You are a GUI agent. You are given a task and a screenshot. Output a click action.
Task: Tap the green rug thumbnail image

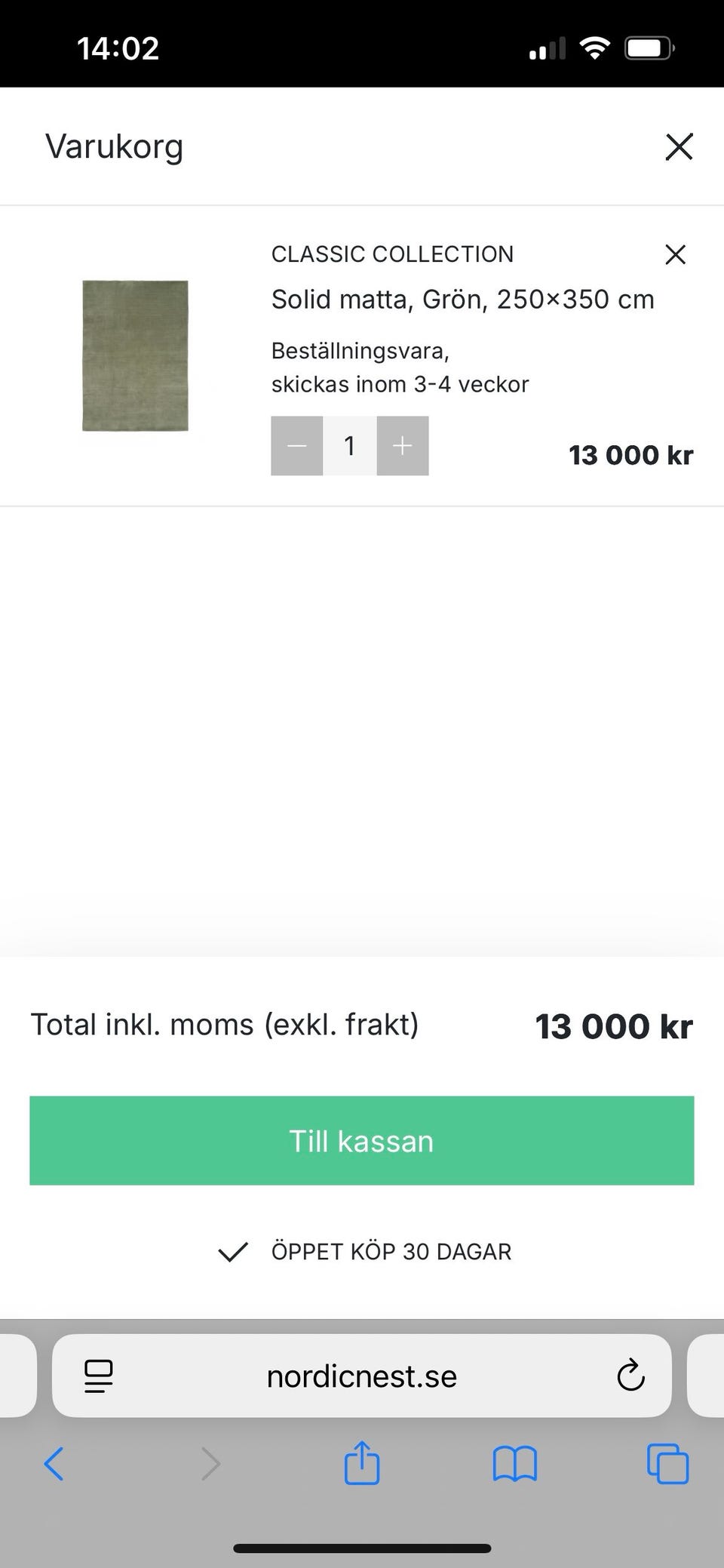click(x=135, y=355)
